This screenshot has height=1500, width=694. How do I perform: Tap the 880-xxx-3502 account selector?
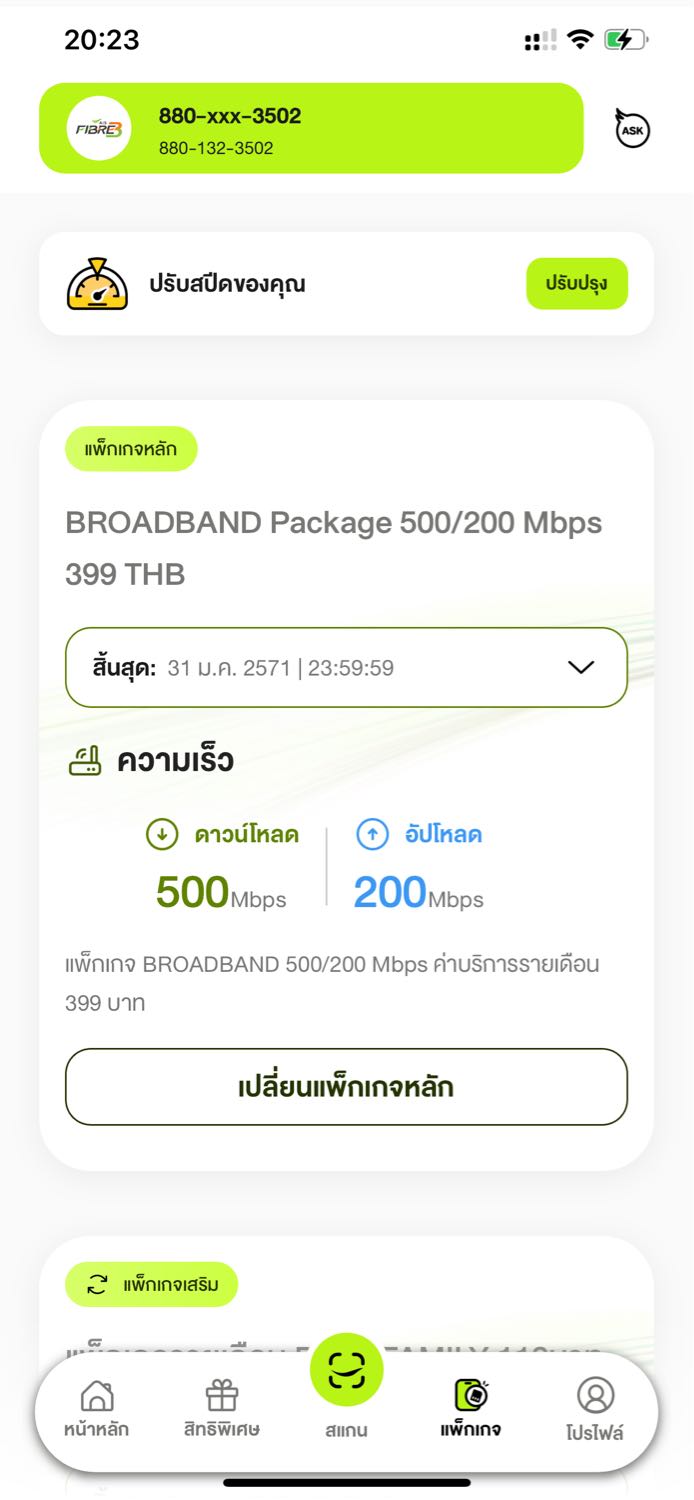(x=311, y=128)
